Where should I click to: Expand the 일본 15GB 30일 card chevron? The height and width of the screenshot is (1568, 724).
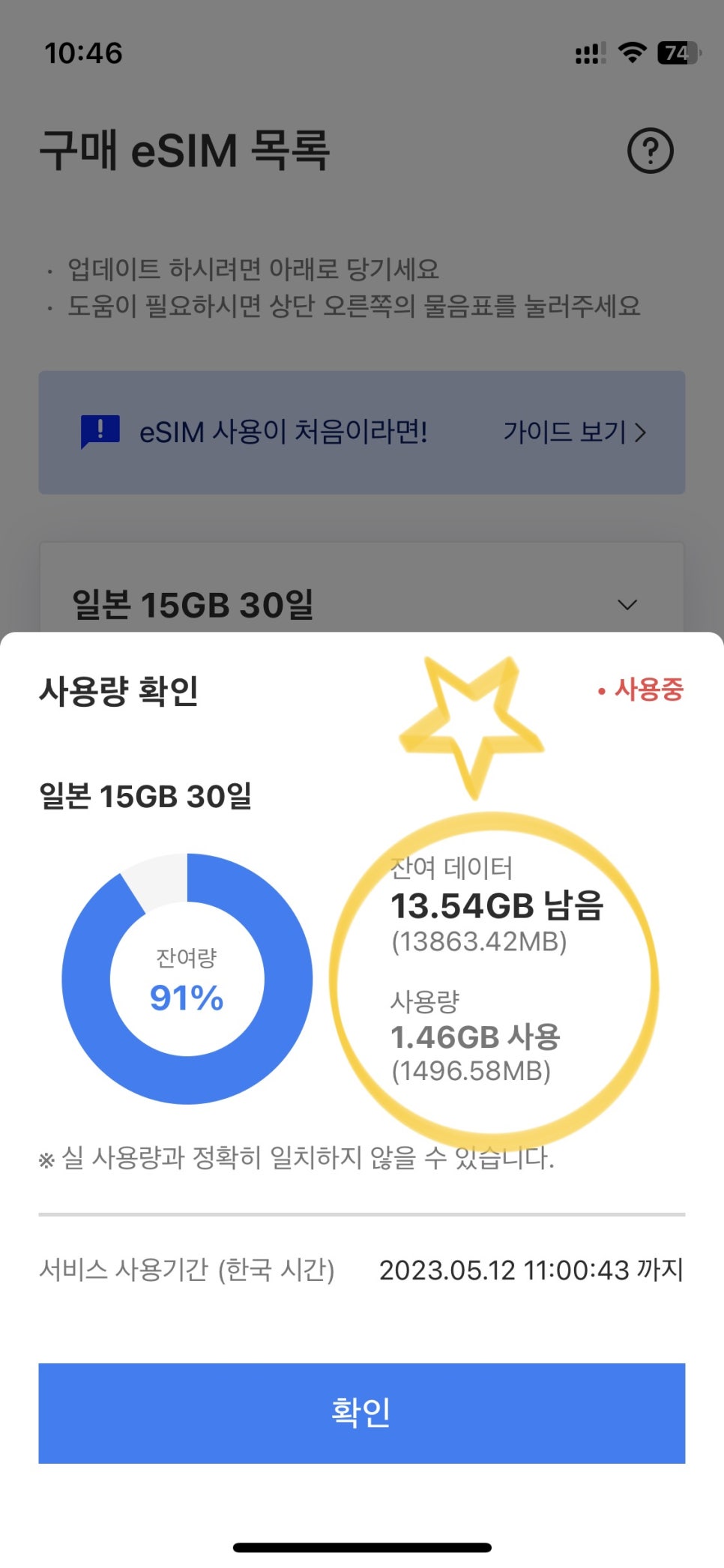point(627,605)
